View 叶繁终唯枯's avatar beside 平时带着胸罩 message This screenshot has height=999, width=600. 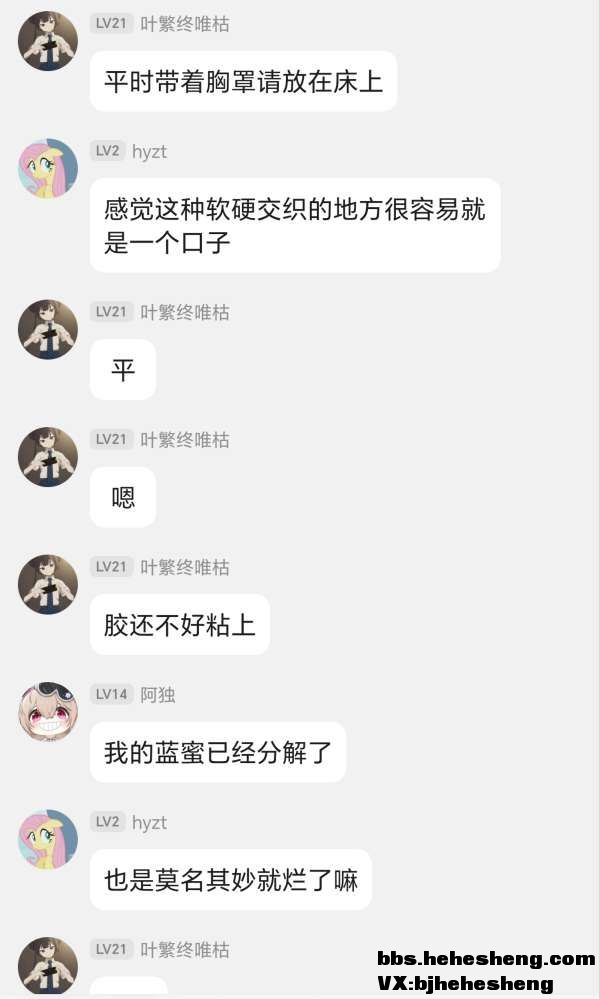point(48,41)
